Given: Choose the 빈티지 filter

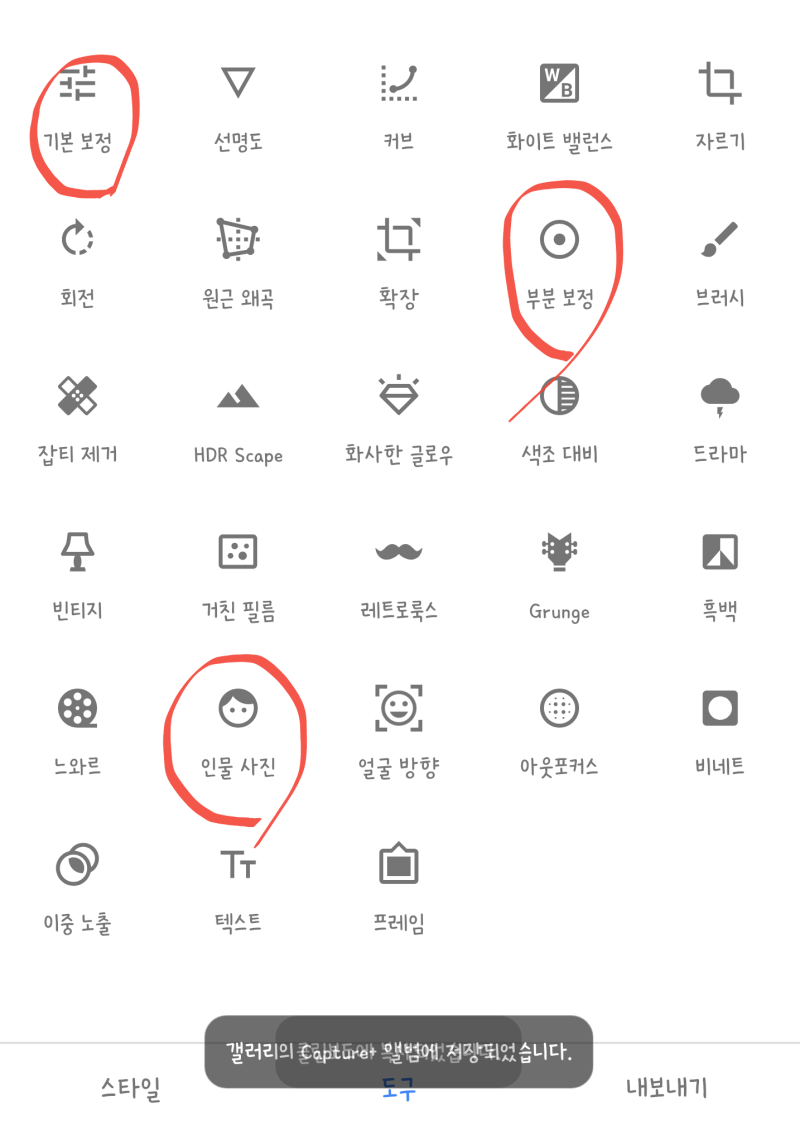Looking at the screenshot, I should pyautogui.click(x=77, y=575).
